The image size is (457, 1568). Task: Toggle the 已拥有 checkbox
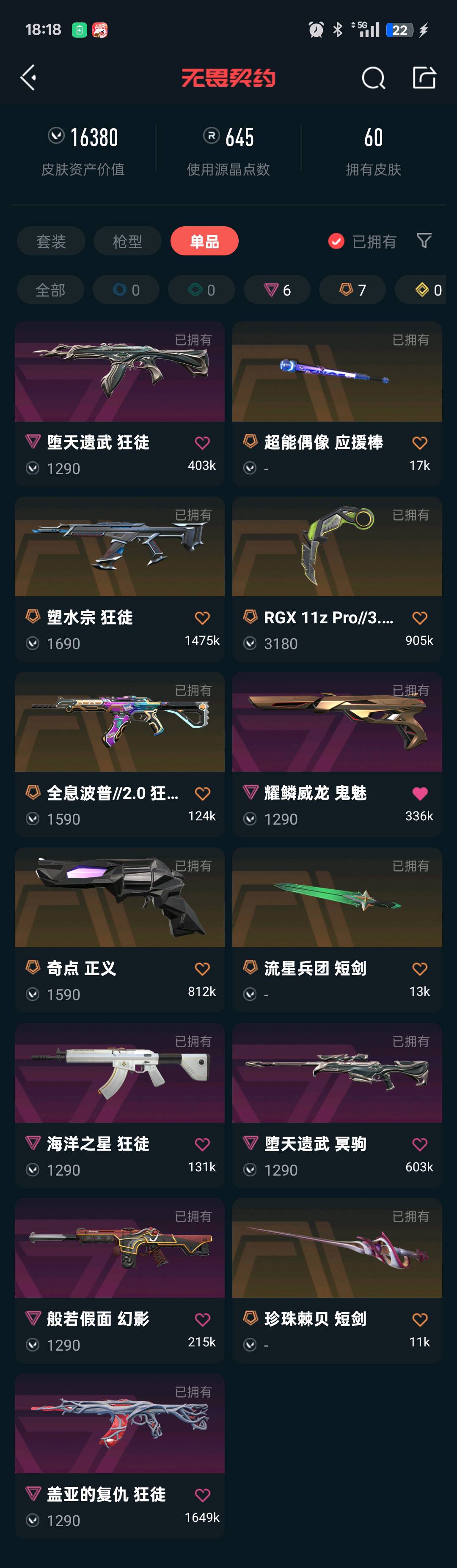[336, 241]
